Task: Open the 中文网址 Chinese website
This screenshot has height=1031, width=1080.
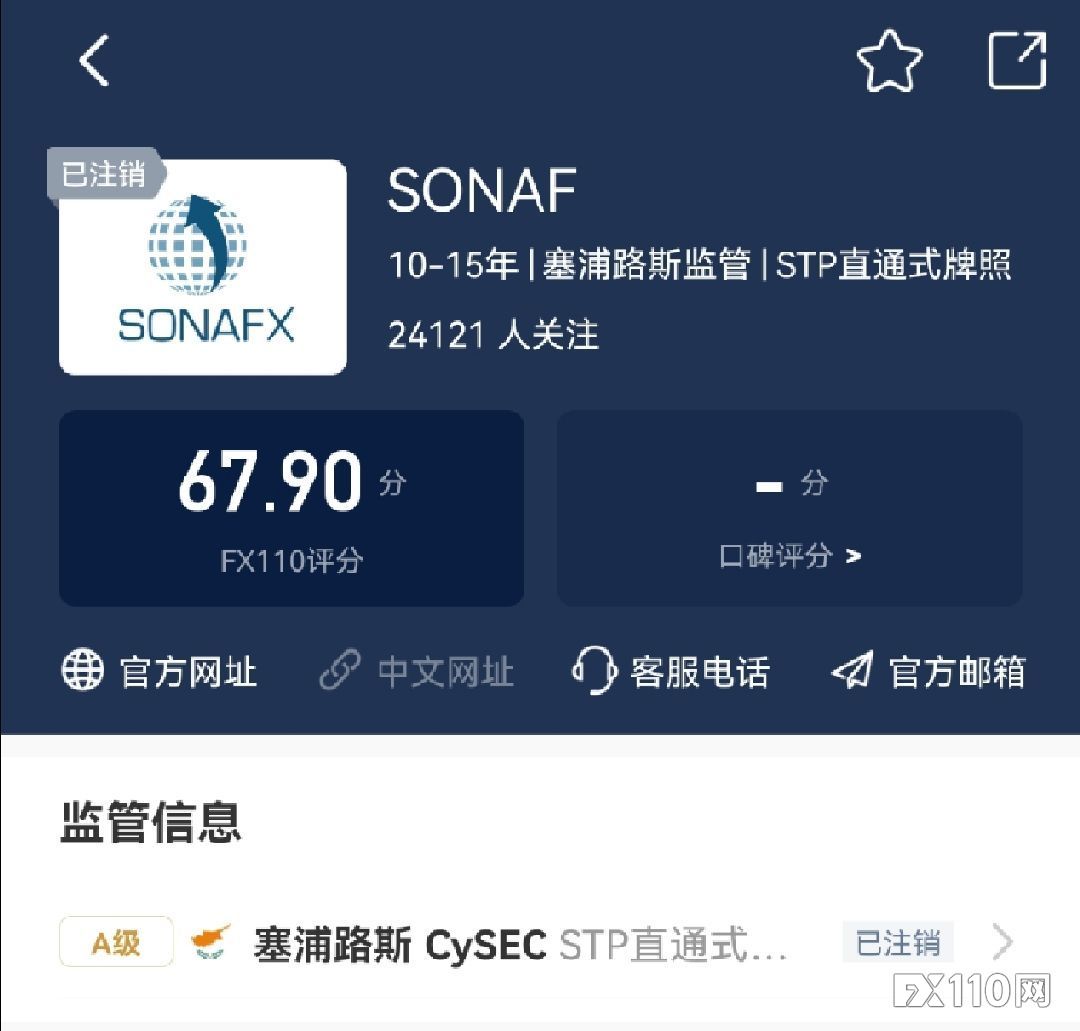Action: (417, 672)
